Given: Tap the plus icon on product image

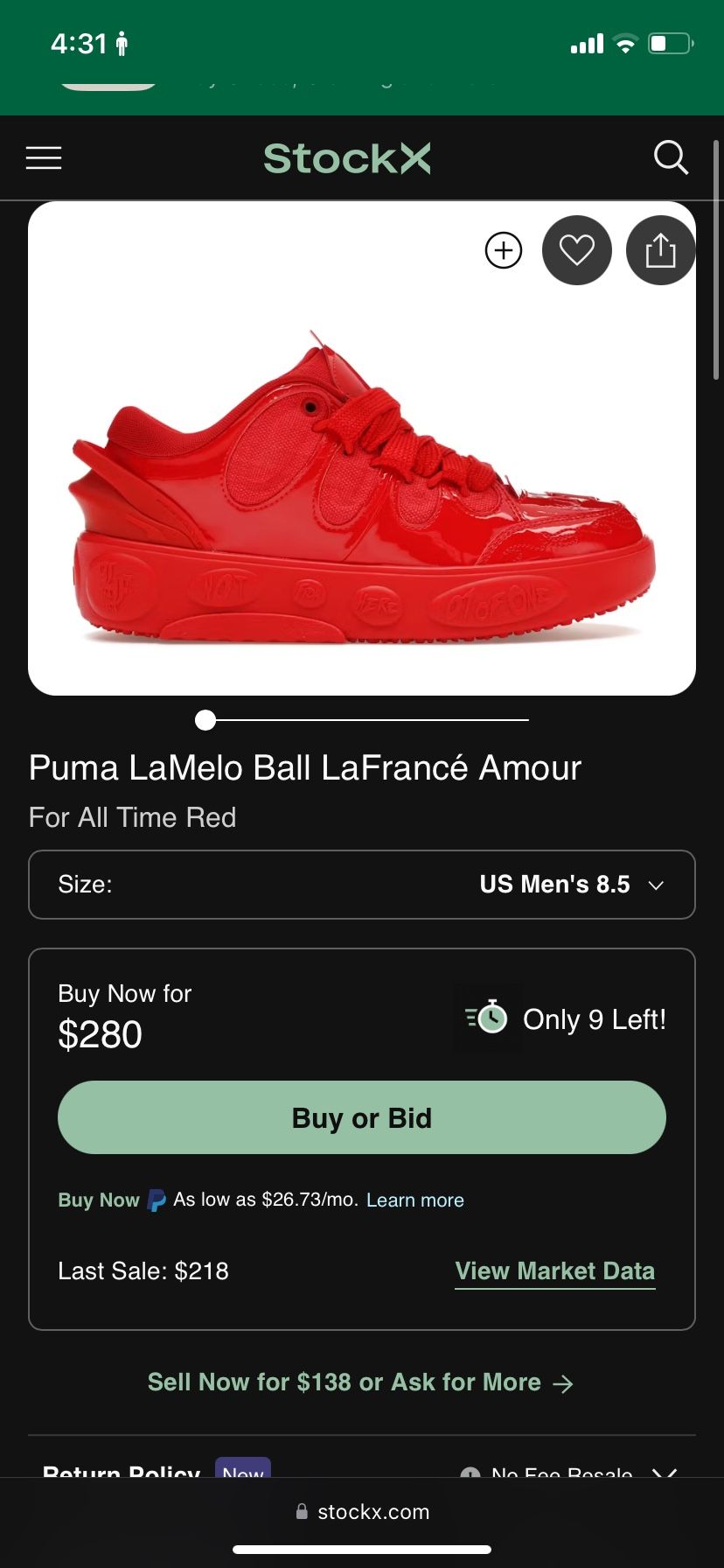Looking at the screenshot, I should point(504,251).
